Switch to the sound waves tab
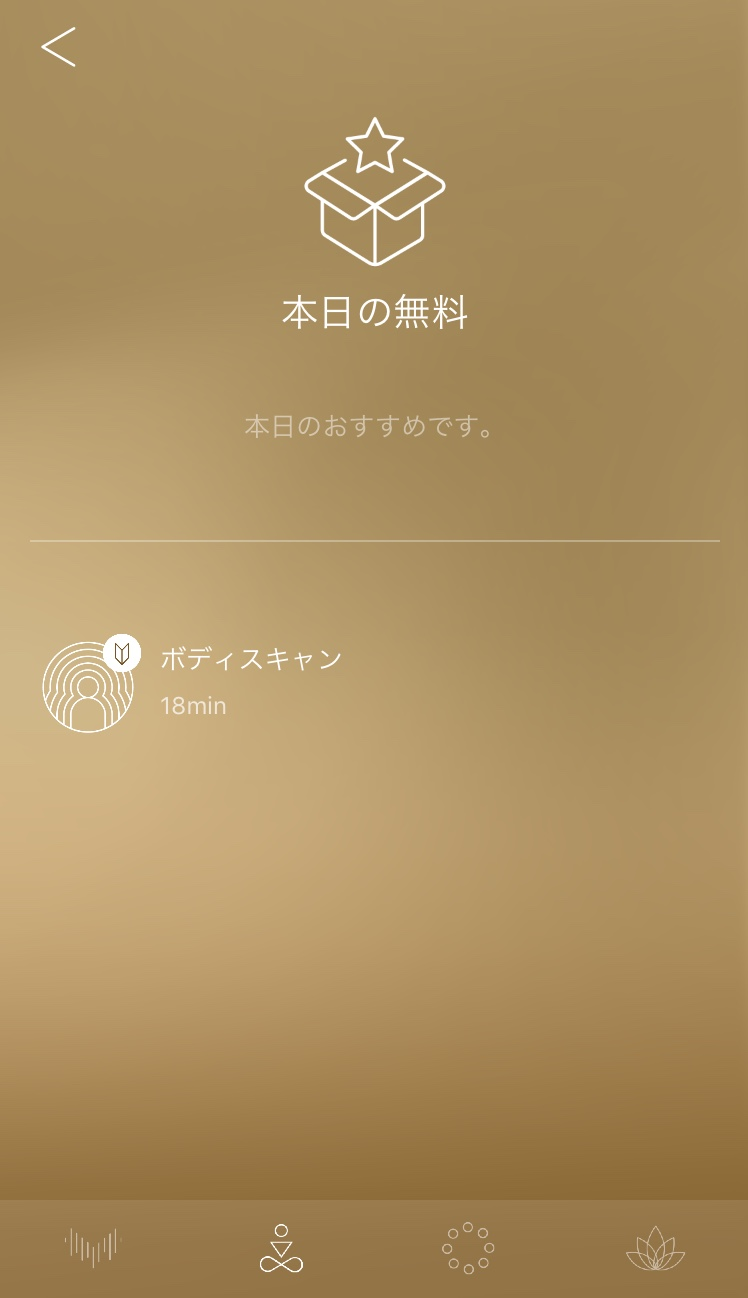Viewport: 748px width, 1298px height. pos(92,1247)
